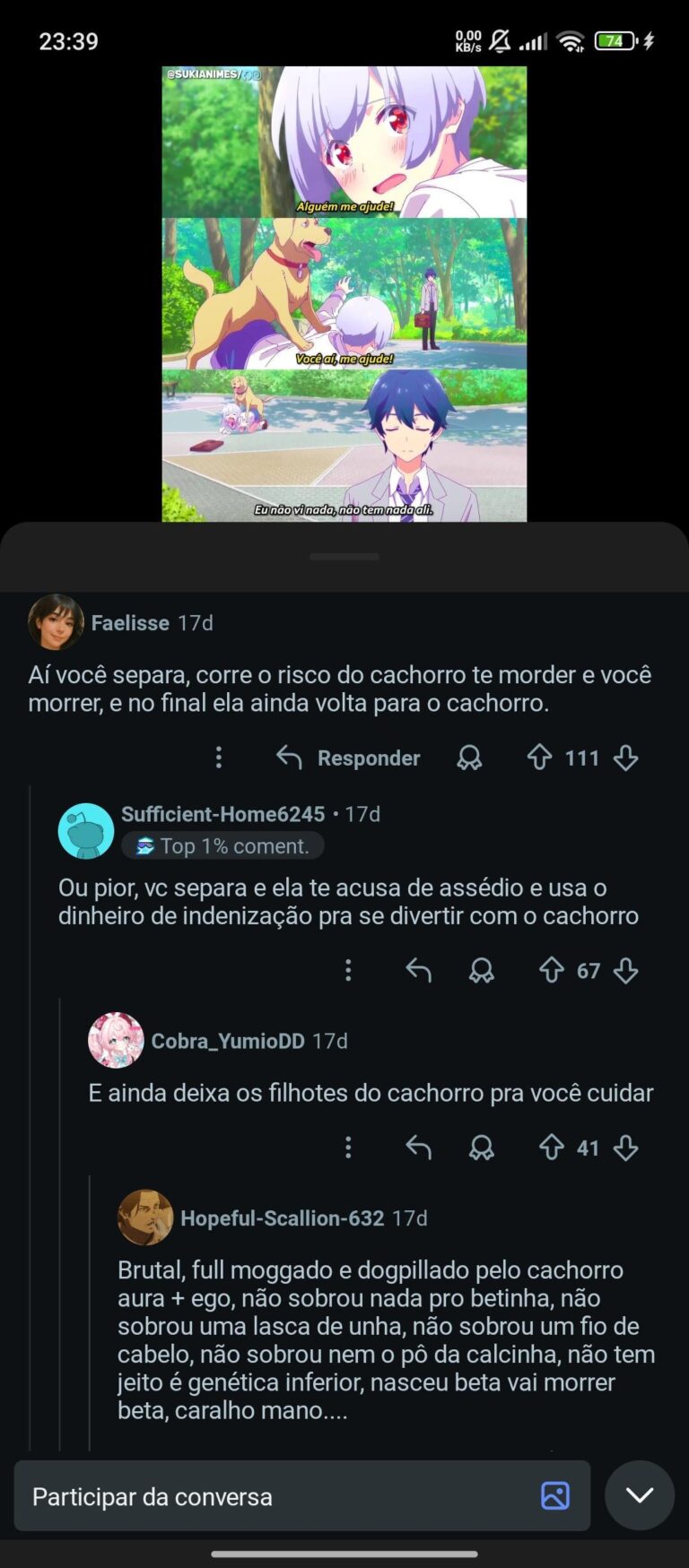This screenshot has width=689, height=1568.
Task: Tap the chevron down button beside comment box
Action: coord(639,1495)
